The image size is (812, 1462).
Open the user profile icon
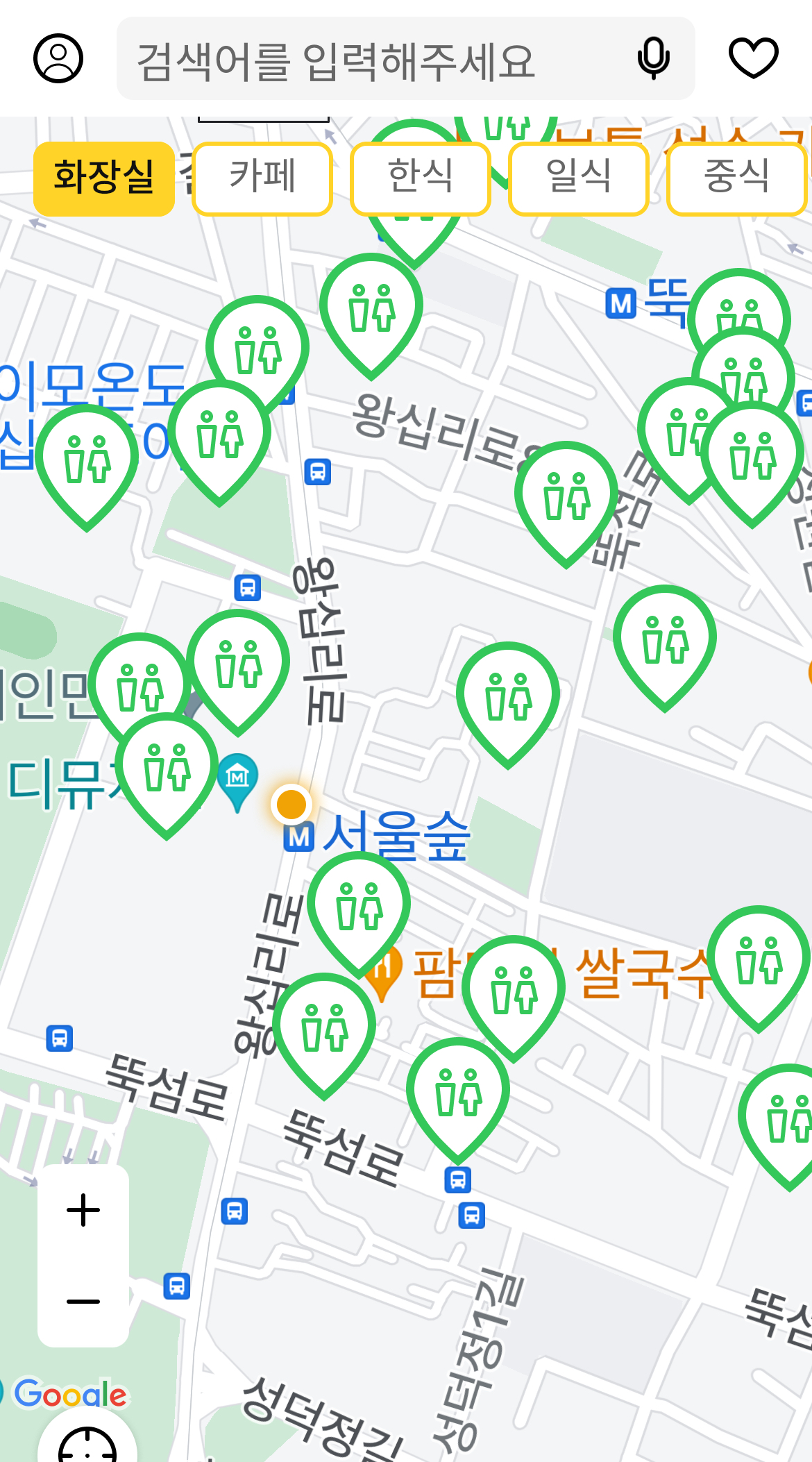coord(58,58)
